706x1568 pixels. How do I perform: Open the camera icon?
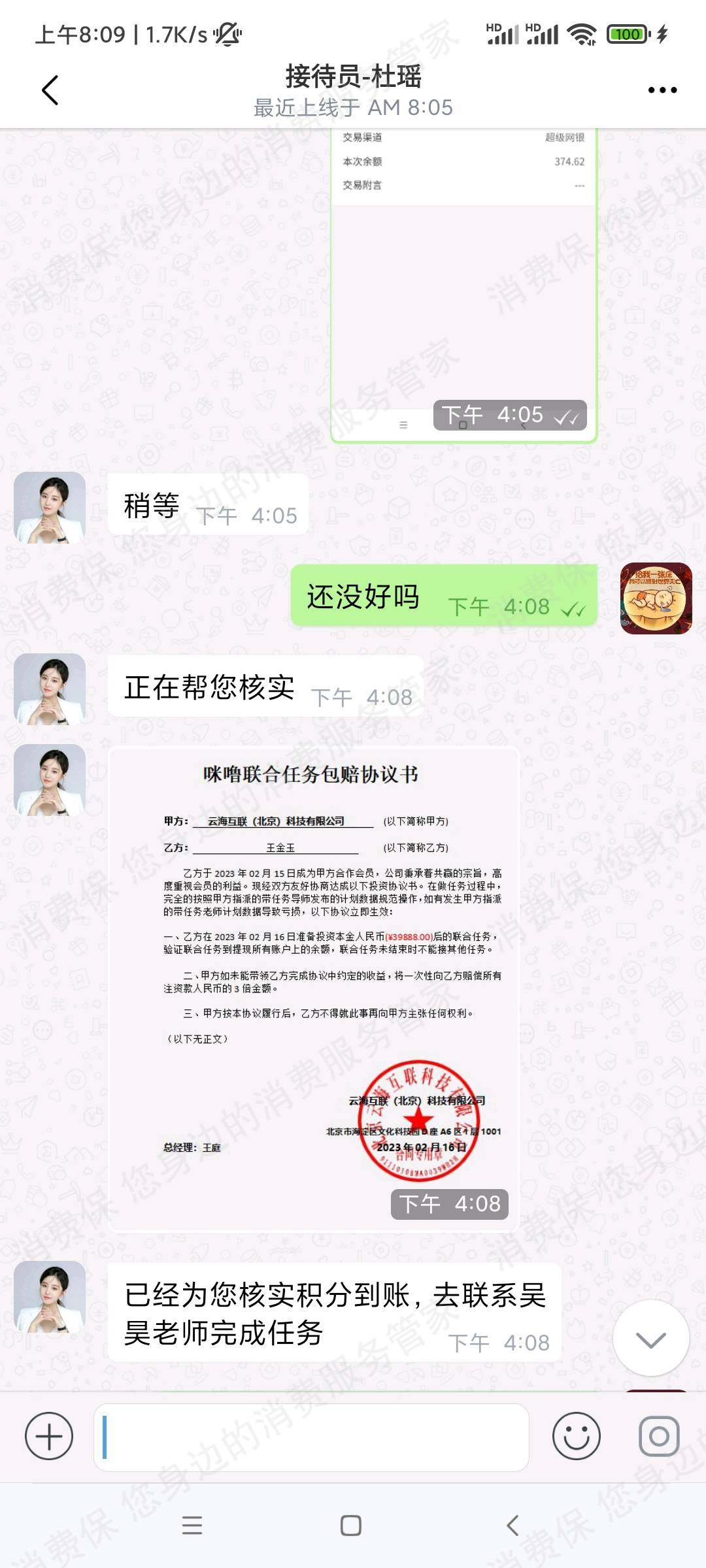(x=658, y=1436)
